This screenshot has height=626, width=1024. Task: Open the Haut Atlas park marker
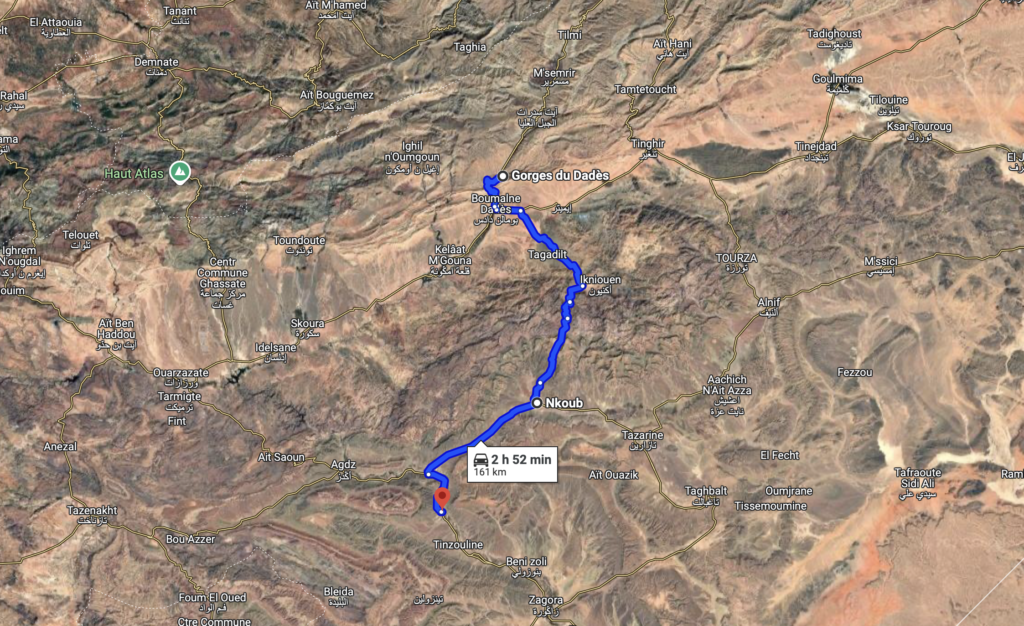tap(178, 172)
